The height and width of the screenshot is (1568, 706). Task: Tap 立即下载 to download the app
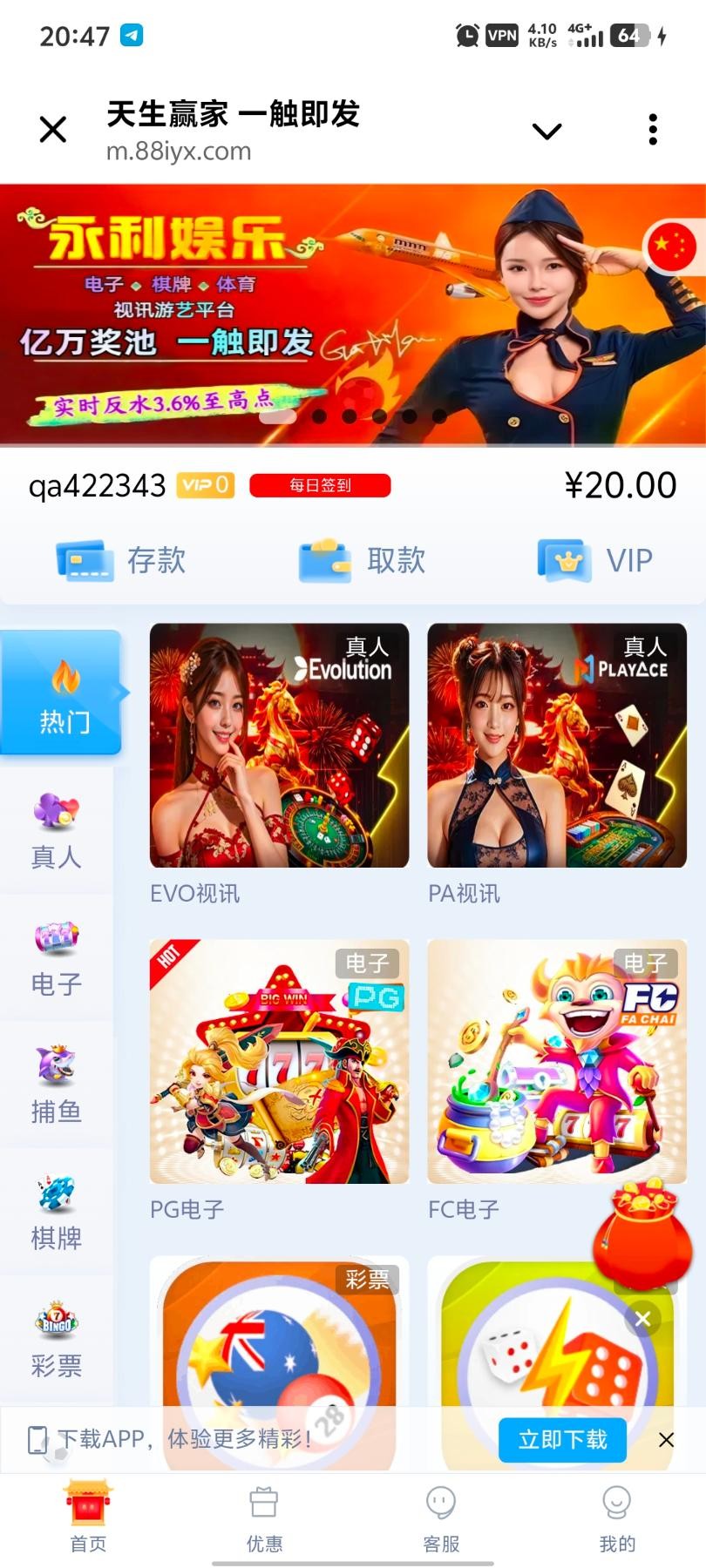(x=562, y=1439)
